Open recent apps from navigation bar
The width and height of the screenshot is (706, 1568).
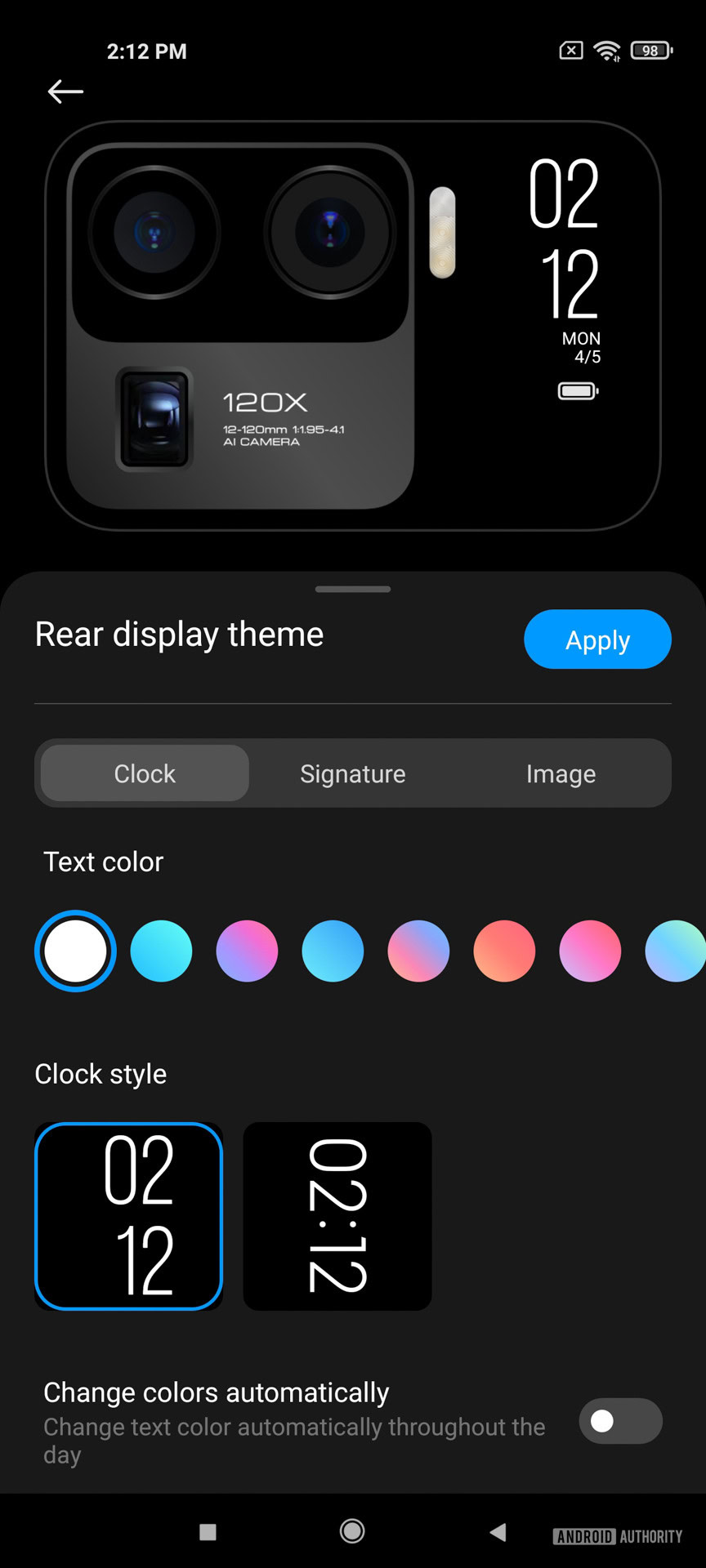click(208, 1532)
